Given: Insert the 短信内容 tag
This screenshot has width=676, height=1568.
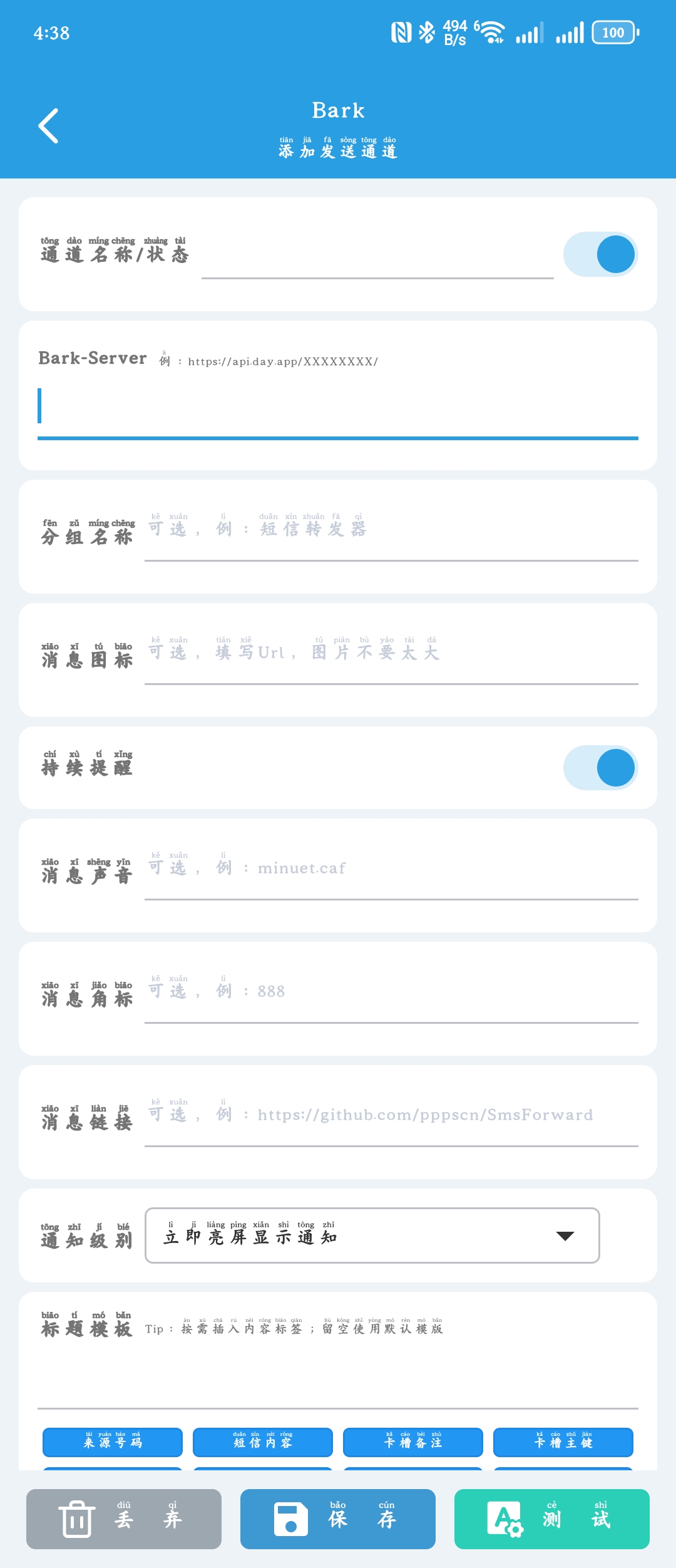Looking at the screenshot, I should pos(263,1442).
